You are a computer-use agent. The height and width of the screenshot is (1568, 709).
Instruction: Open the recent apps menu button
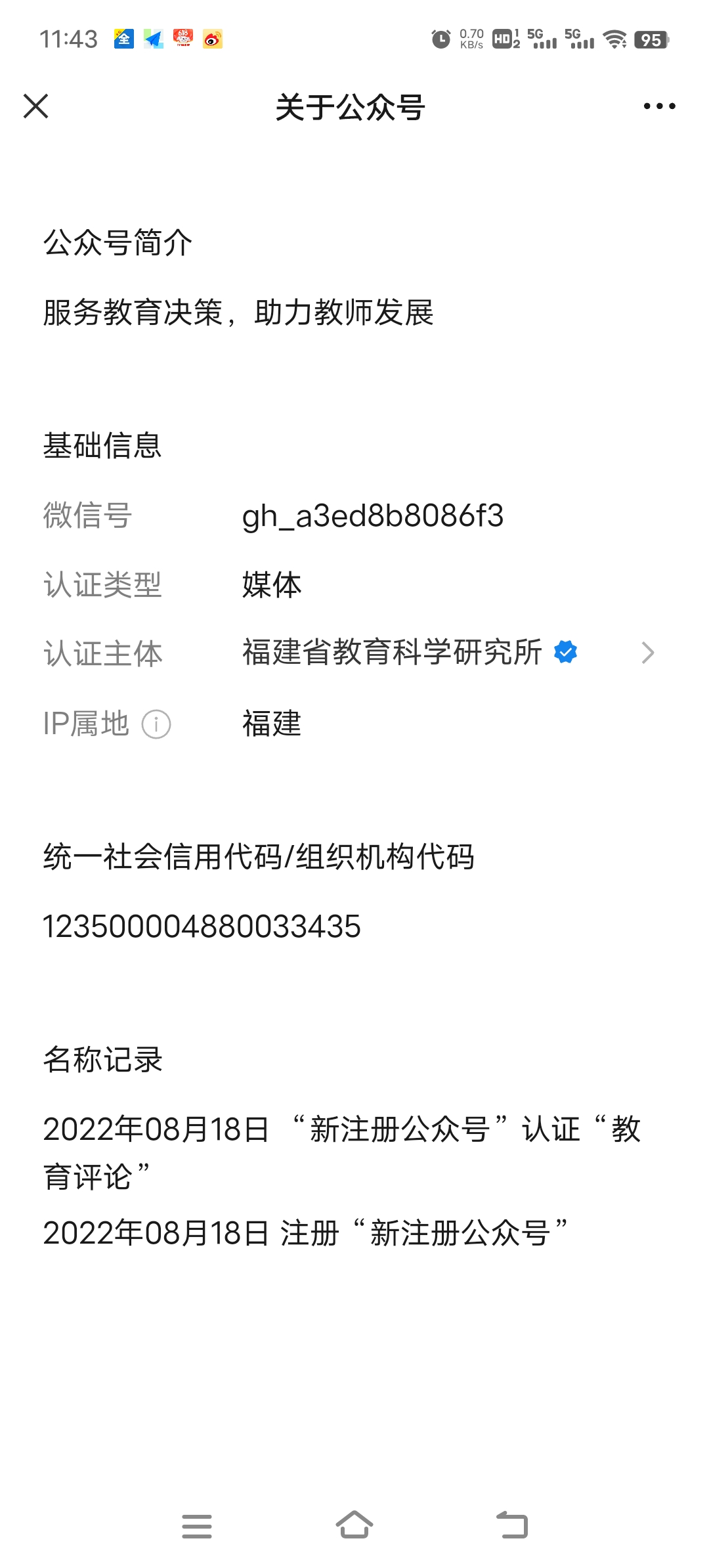[197, 1525]
